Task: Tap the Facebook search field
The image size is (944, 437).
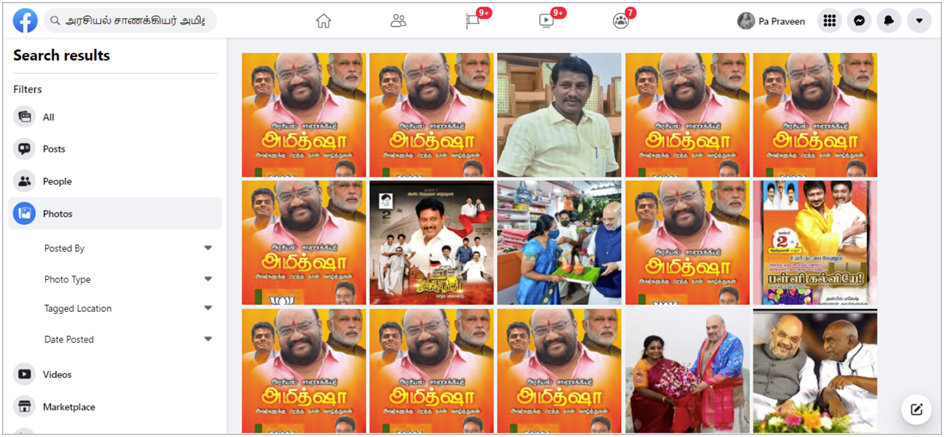Action: coord(130,20)
